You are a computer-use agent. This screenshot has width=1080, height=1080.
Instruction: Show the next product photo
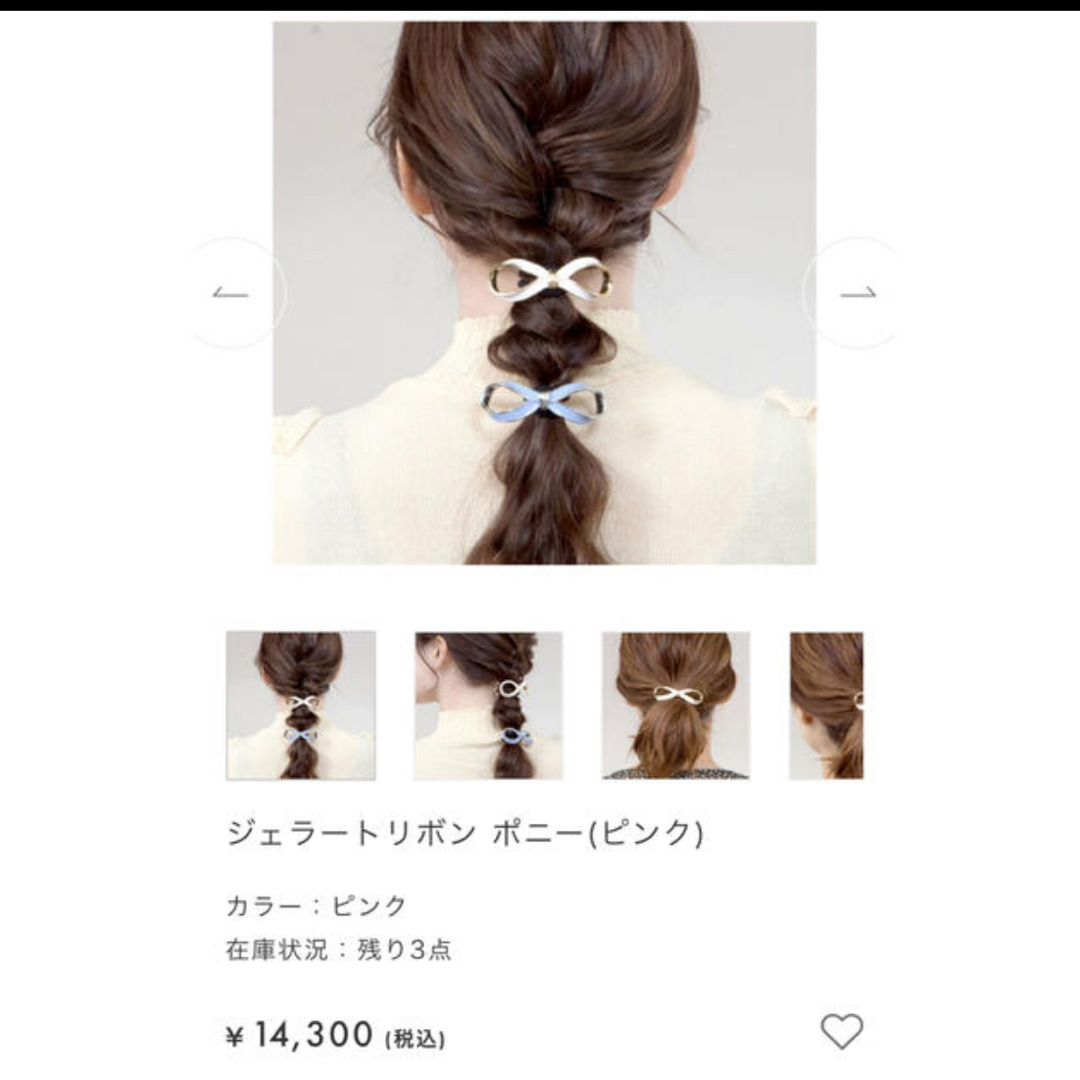[856, 293]
